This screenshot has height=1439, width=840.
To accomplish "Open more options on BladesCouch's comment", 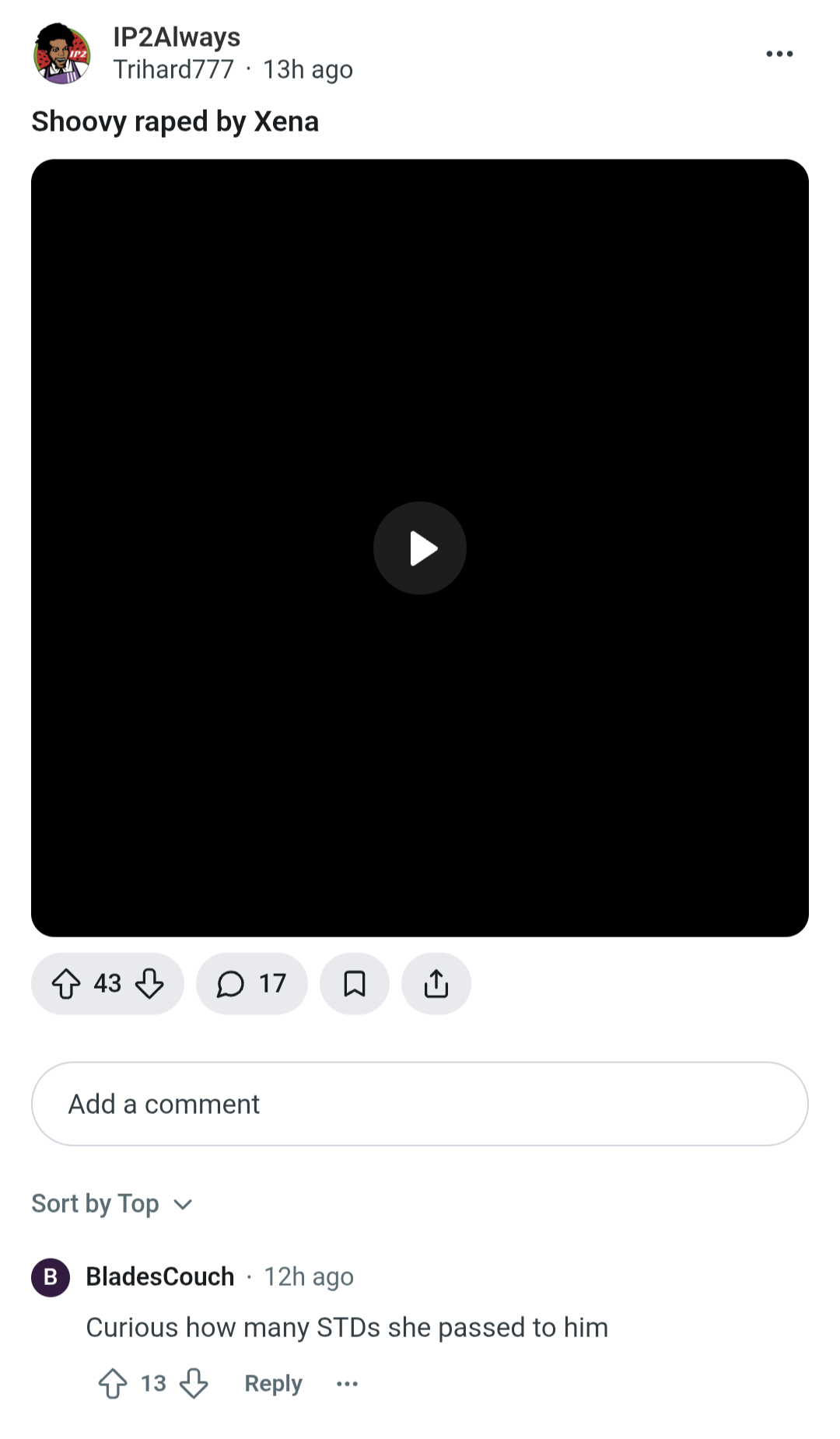I will click(347, 1384).
